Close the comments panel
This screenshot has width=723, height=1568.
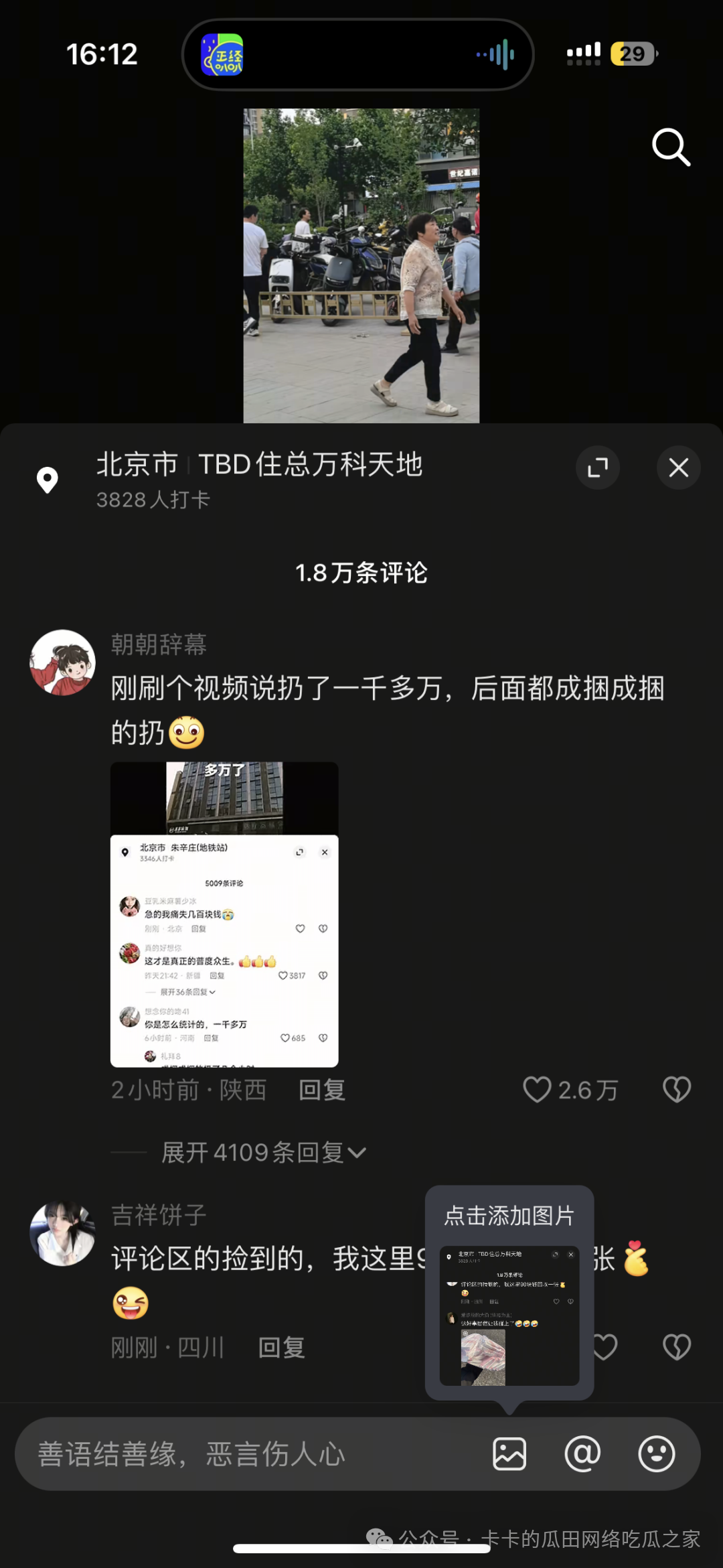click(678, 468)
